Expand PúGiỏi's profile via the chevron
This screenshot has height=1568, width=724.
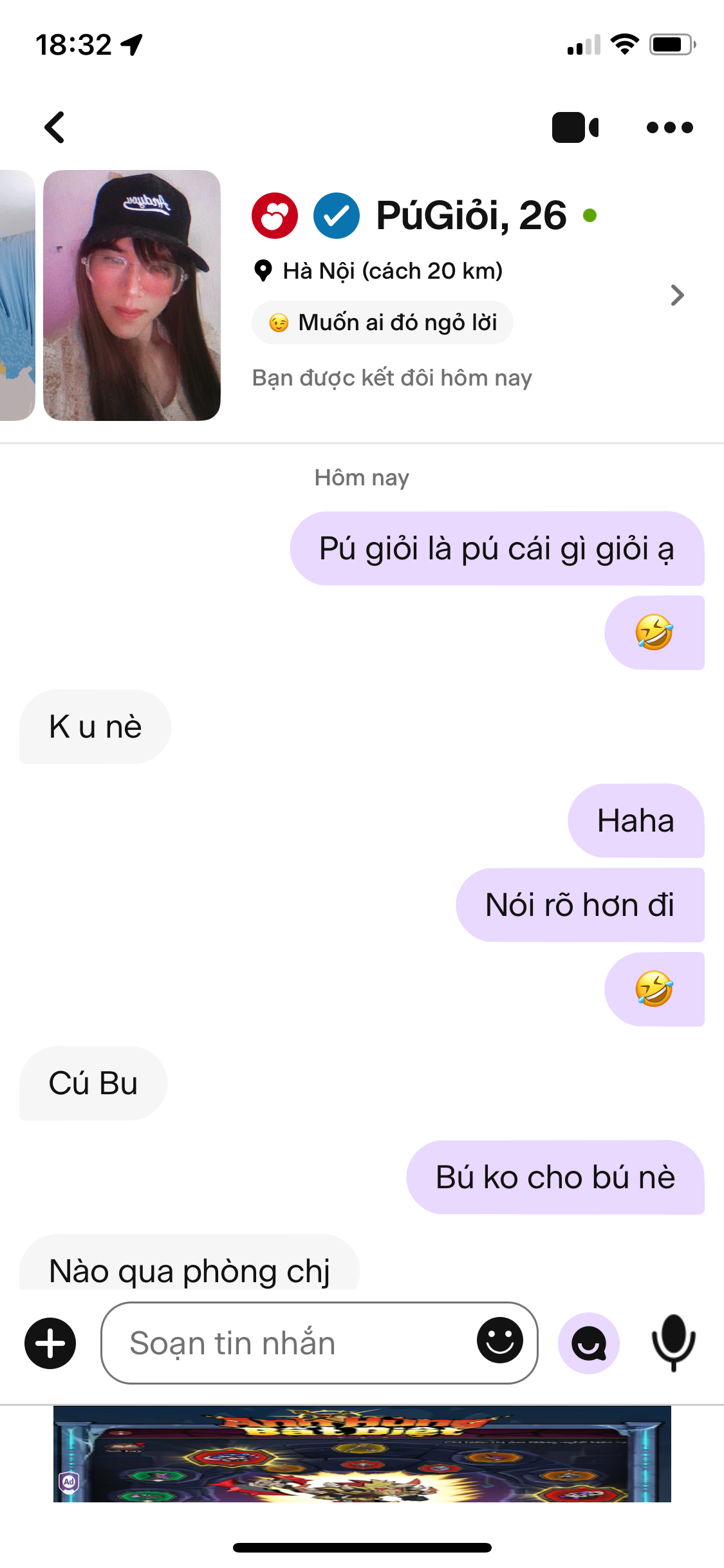[676, 295]
